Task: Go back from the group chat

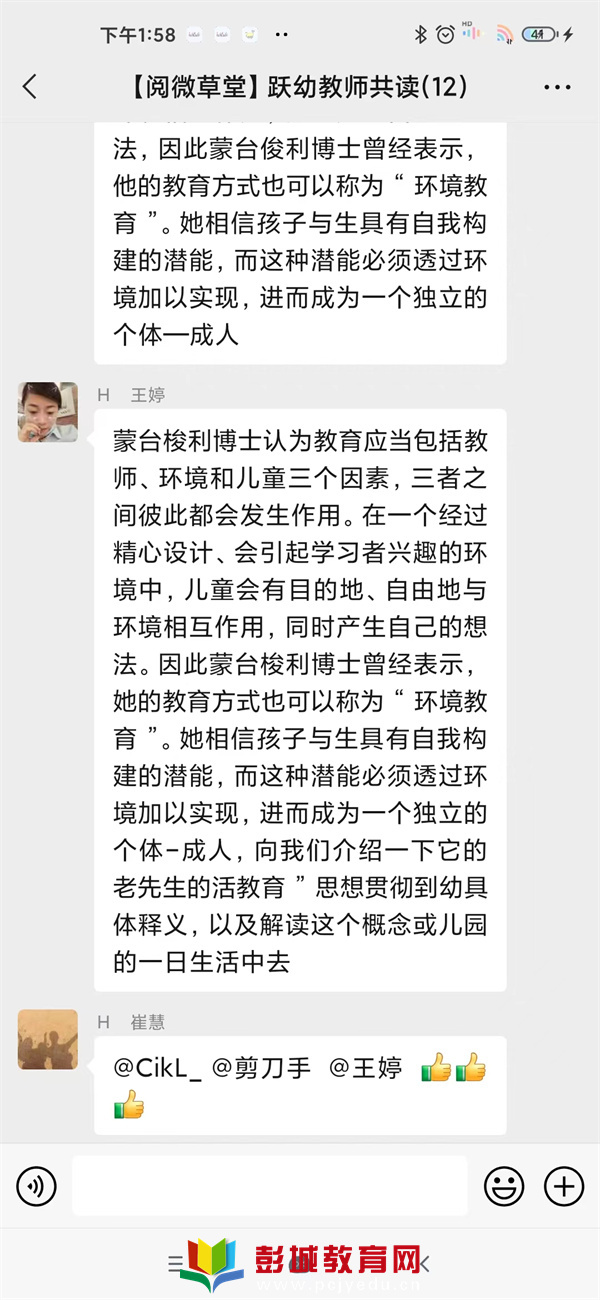Action: pyautogui.click(x=30, y=87)
